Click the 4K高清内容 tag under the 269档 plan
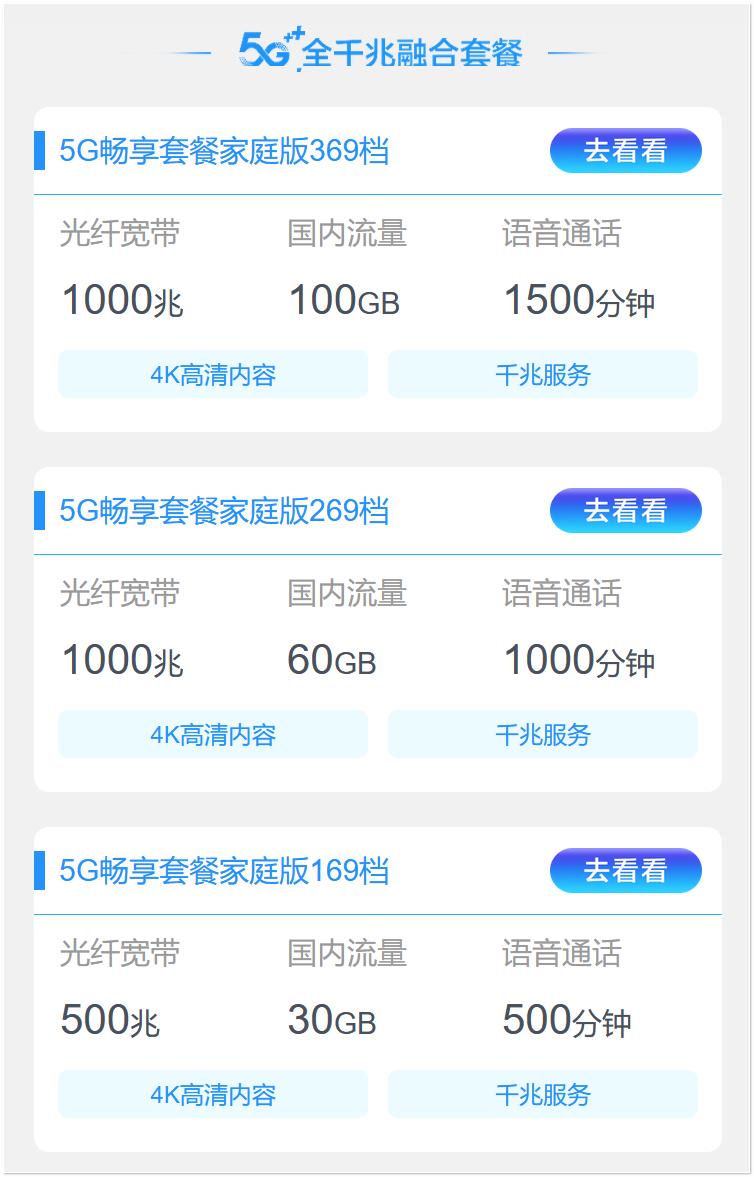Viewport: 754px width, 1177px height. pyautogui.click(x=214, y=734)
